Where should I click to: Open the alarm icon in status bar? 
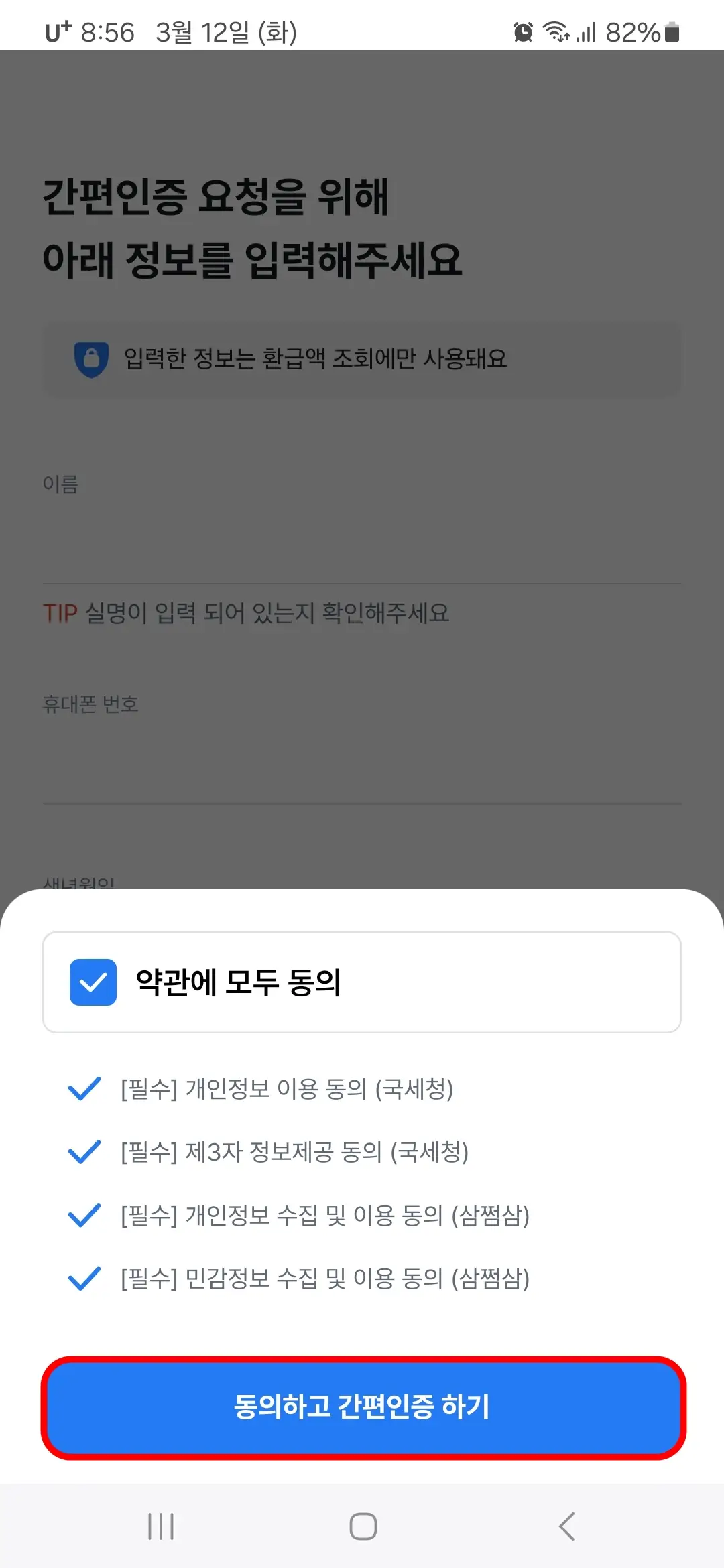coord(522,31)
